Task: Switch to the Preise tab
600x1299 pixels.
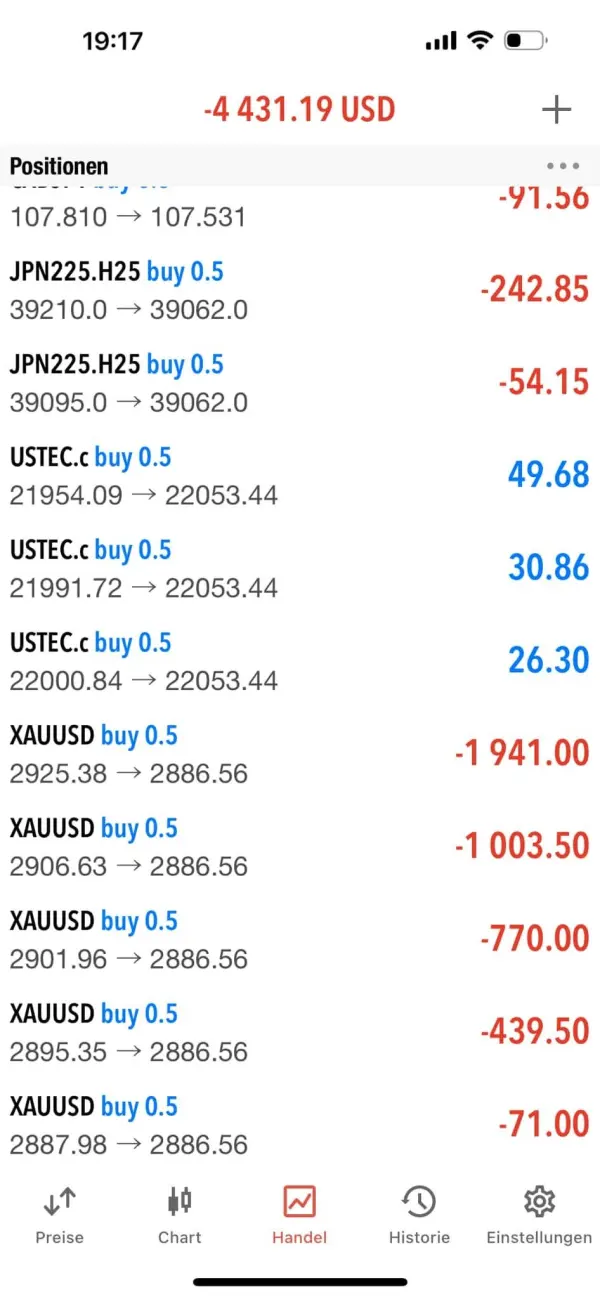Action: click(60, 1214)
